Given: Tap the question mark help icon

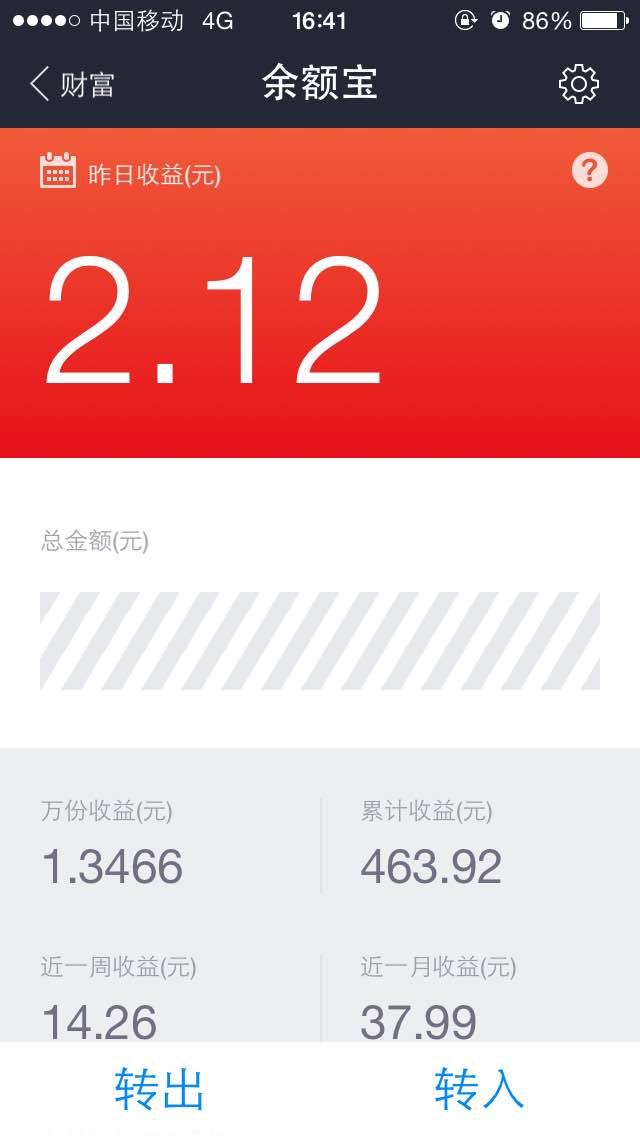Looking at the screenshot, I should point(589,171).
